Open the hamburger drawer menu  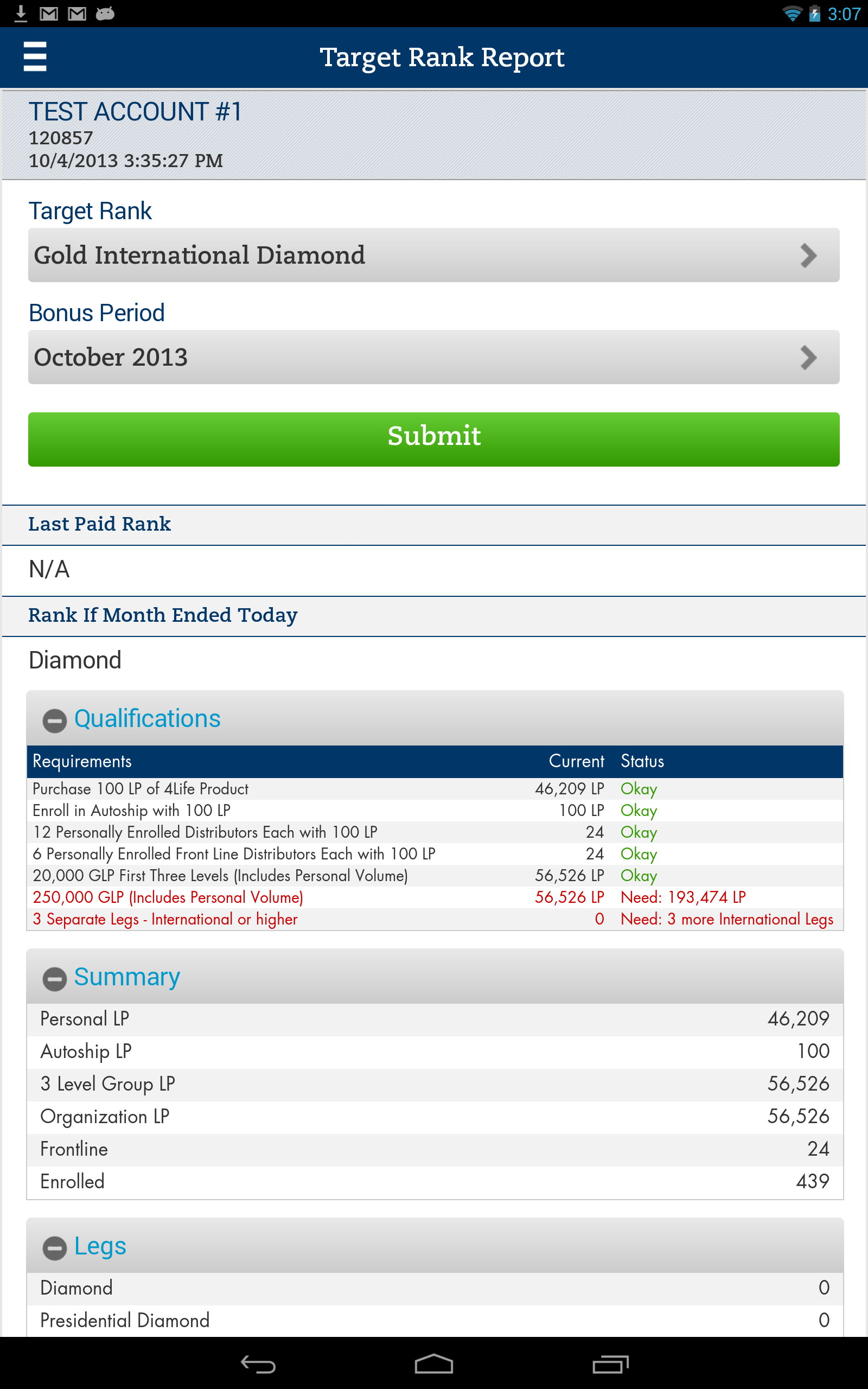(x=35, y=57)
